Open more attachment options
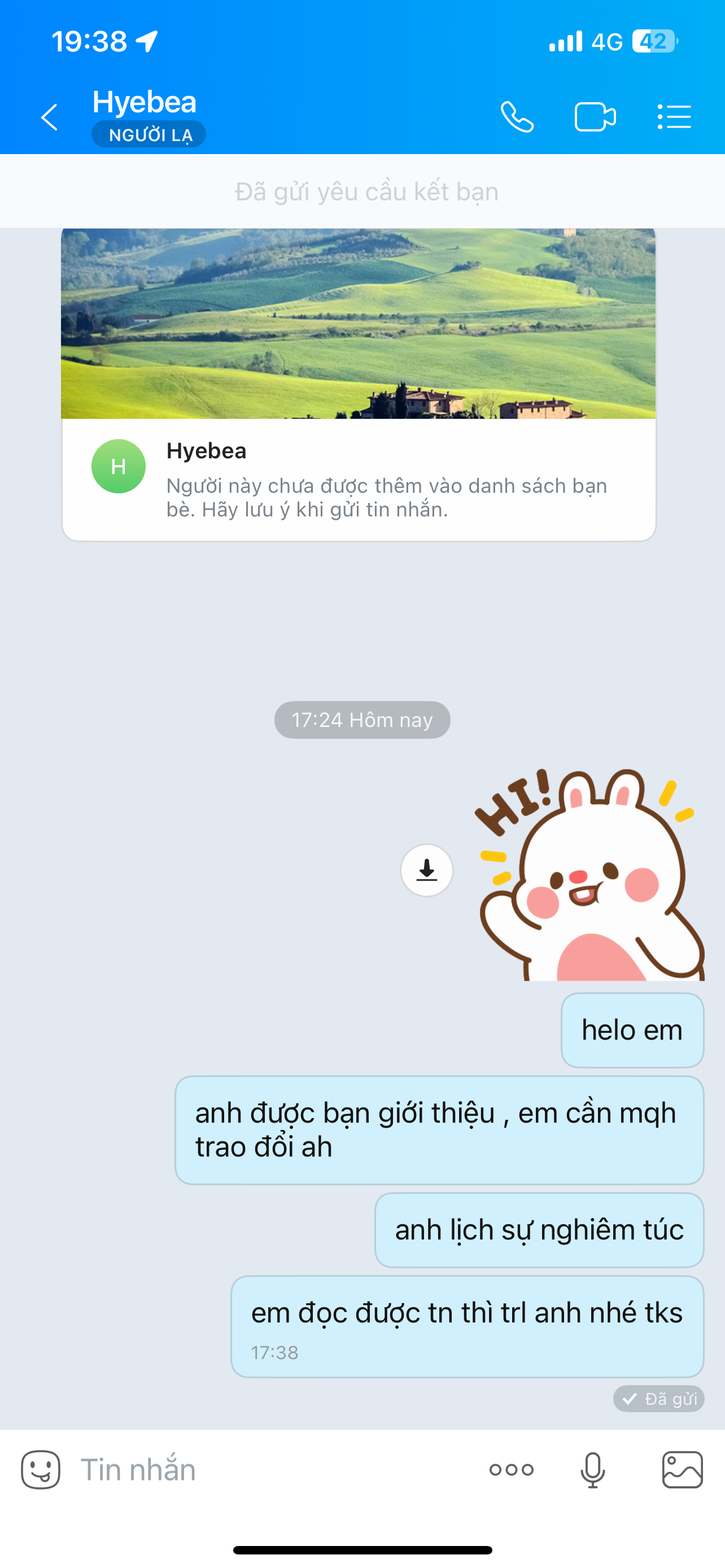The width and height of the screenshot is (725, 1568). click(x=512, y=1469)
